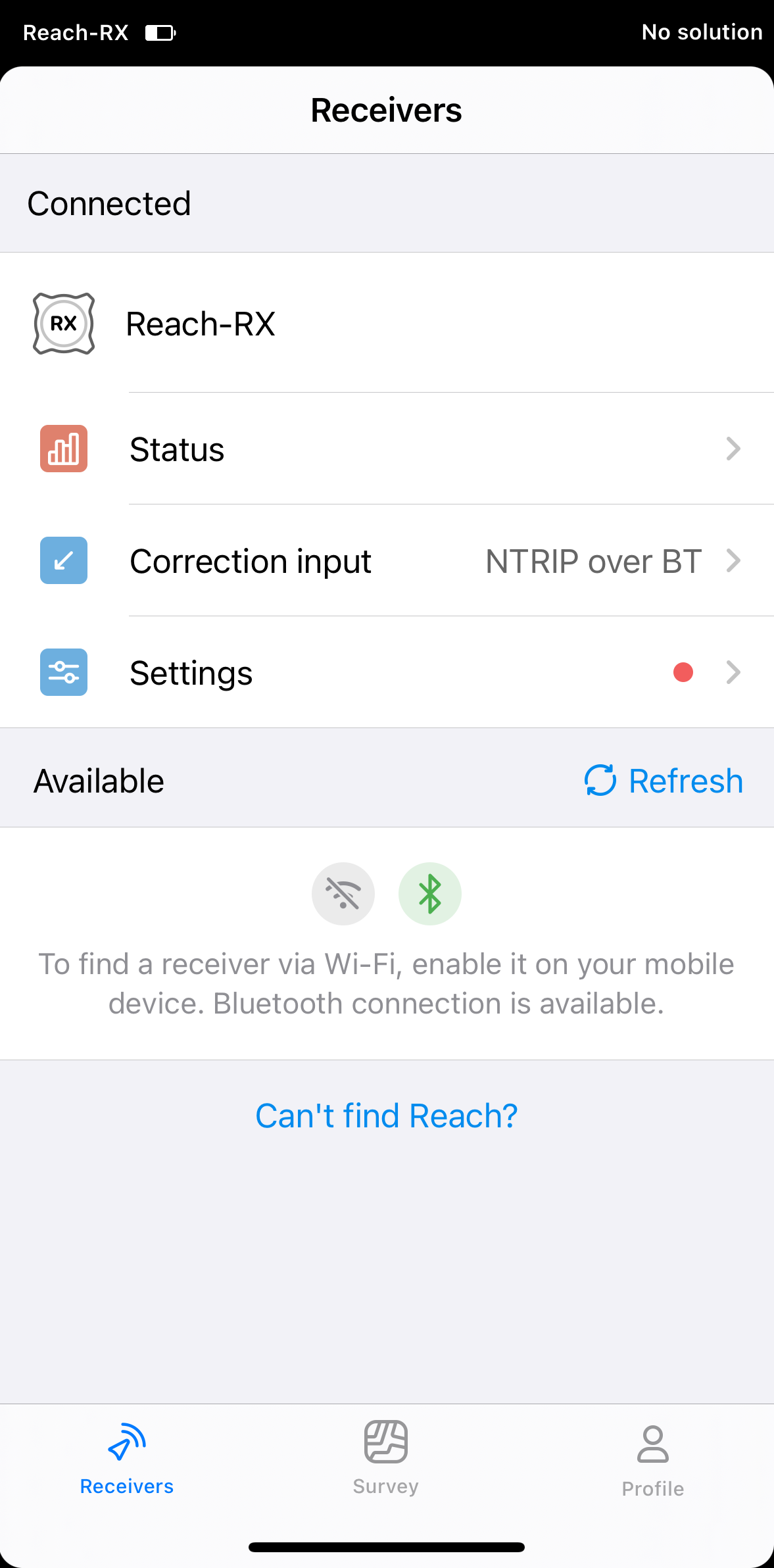Open the Settings row

pyautogui.click(x=387, y=672)
